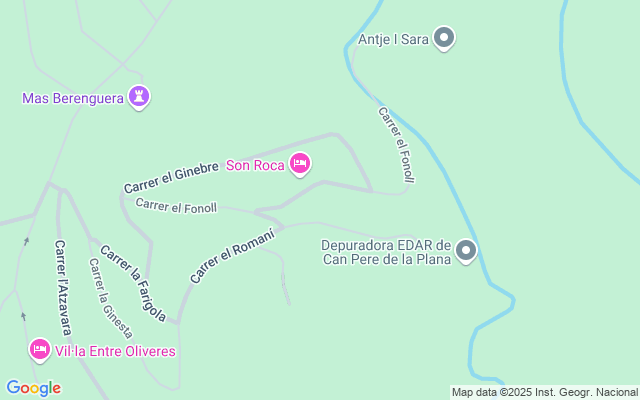Select the Mas Berenguera place pin
Image resolution: width=640 pixels, height=400 pixels.
(141, 97)
